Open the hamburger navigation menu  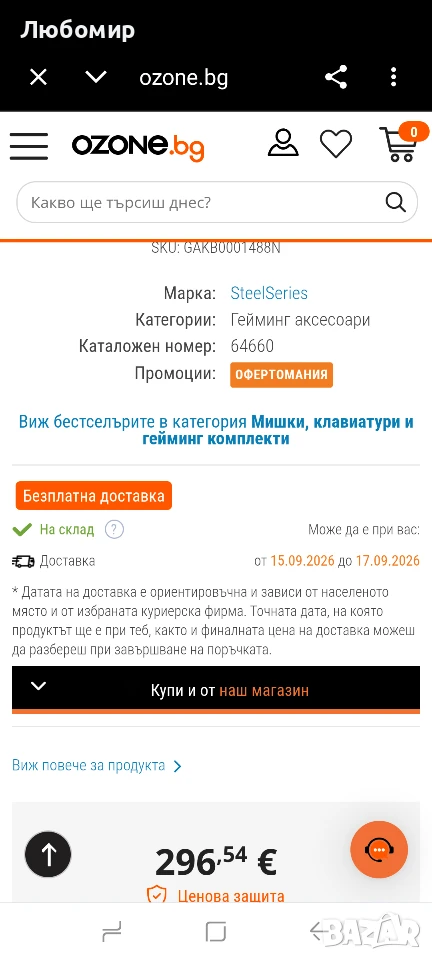[29, 146]
